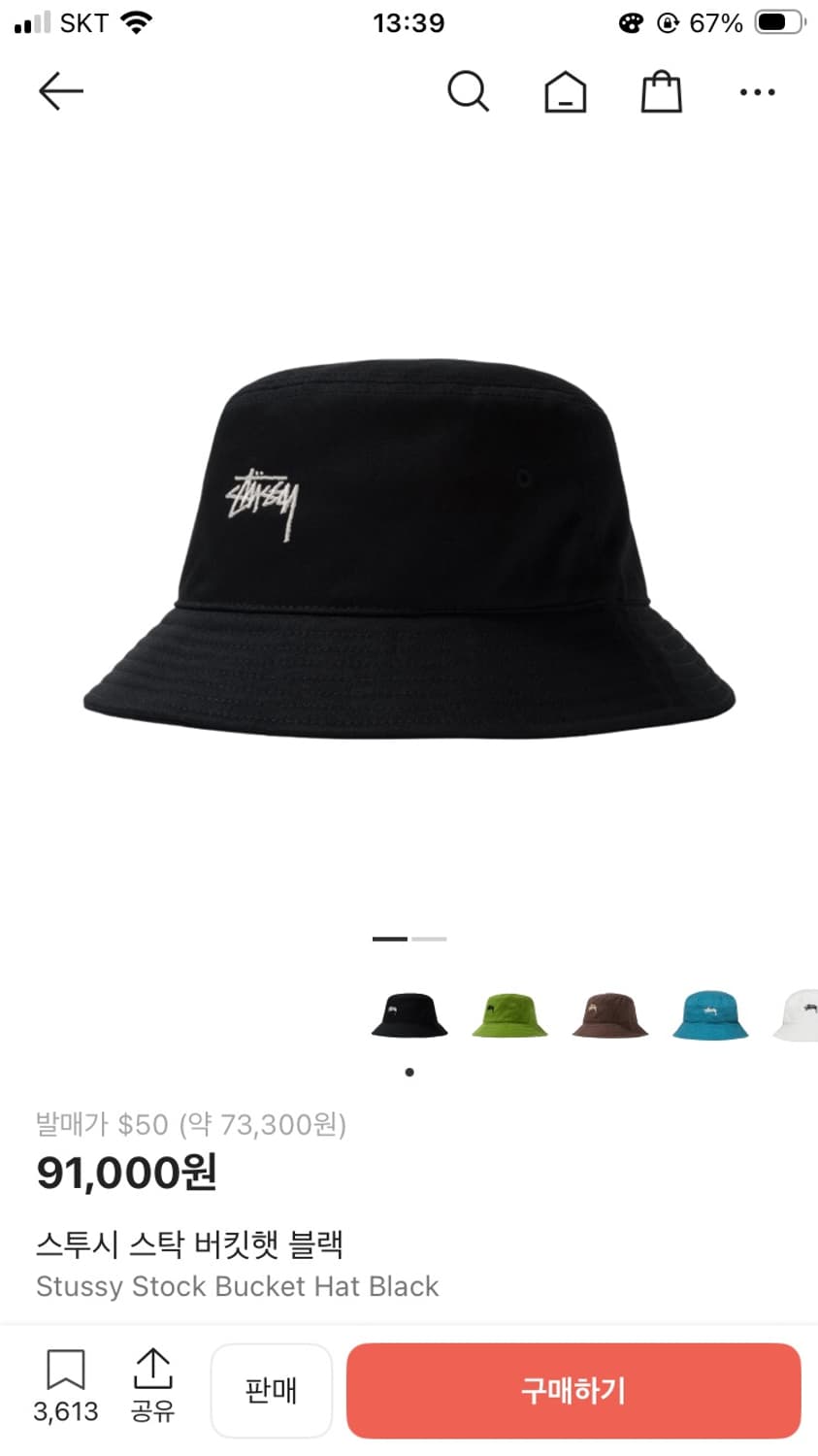Go to home via the house icon
Viewport: 818px width, 1456px height.
point(565,91)
